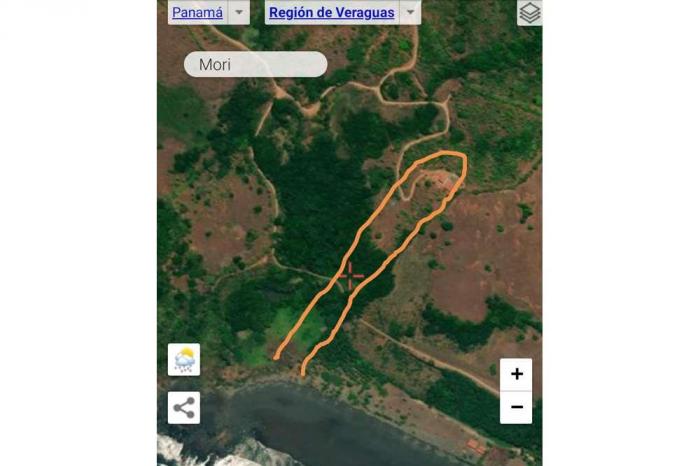Zoom in with the plus button
This screenshot has height=466, width=700.
click(516, 374)
